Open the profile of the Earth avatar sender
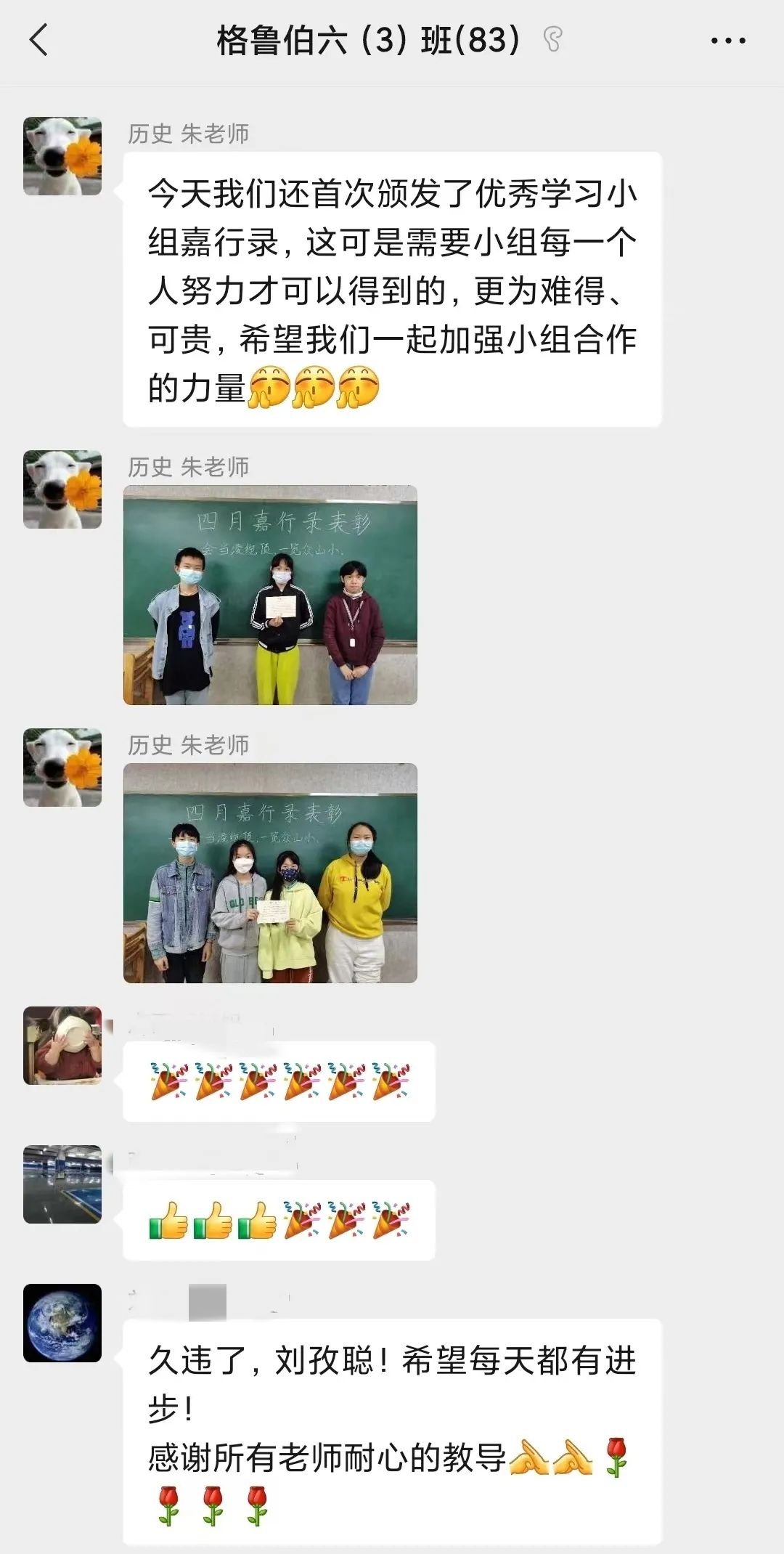 [x=62, y=1322]
